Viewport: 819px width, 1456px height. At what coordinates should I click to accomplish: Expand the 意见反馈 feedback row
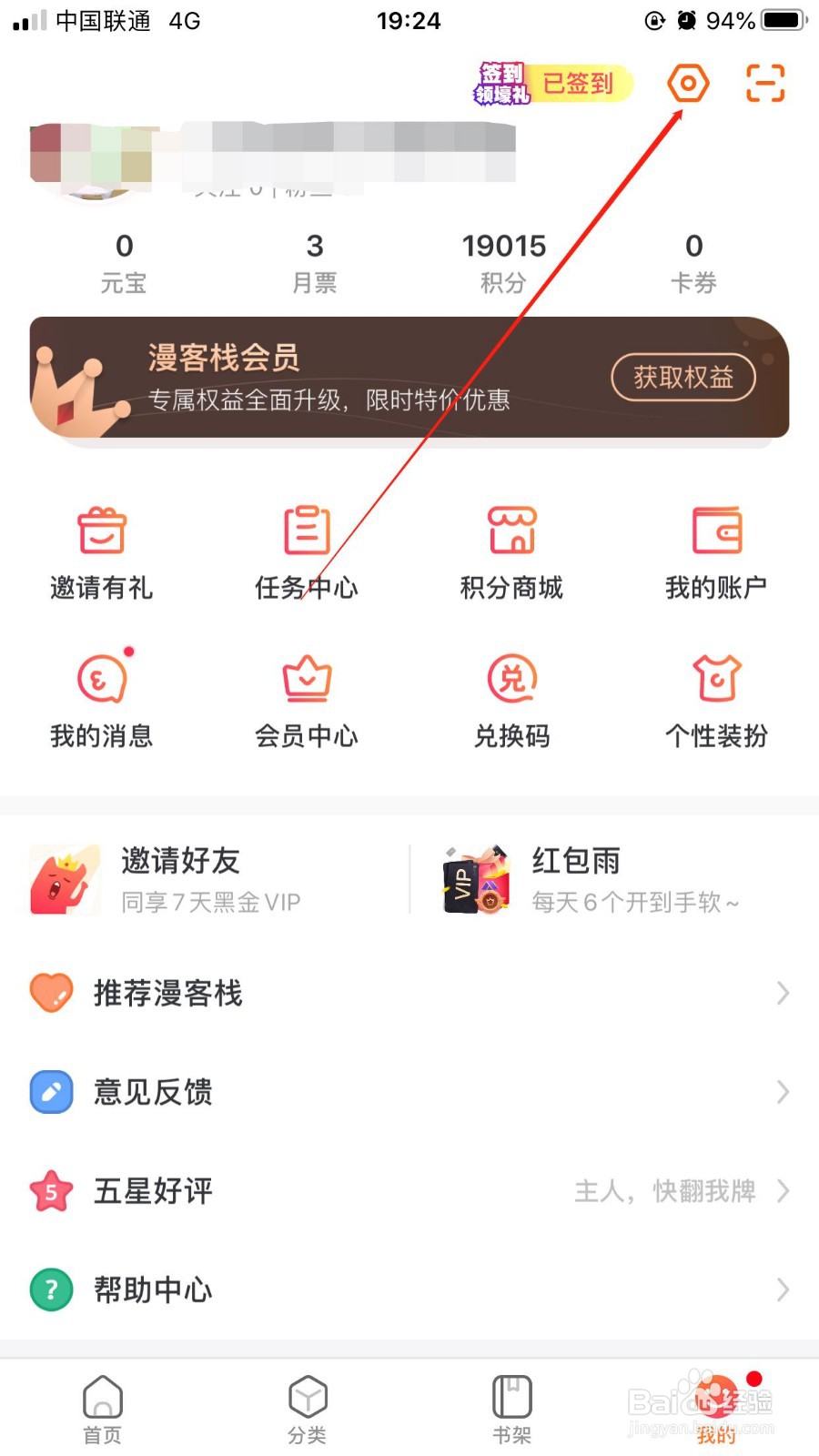pyautogui.click(x=409, y=1092)
